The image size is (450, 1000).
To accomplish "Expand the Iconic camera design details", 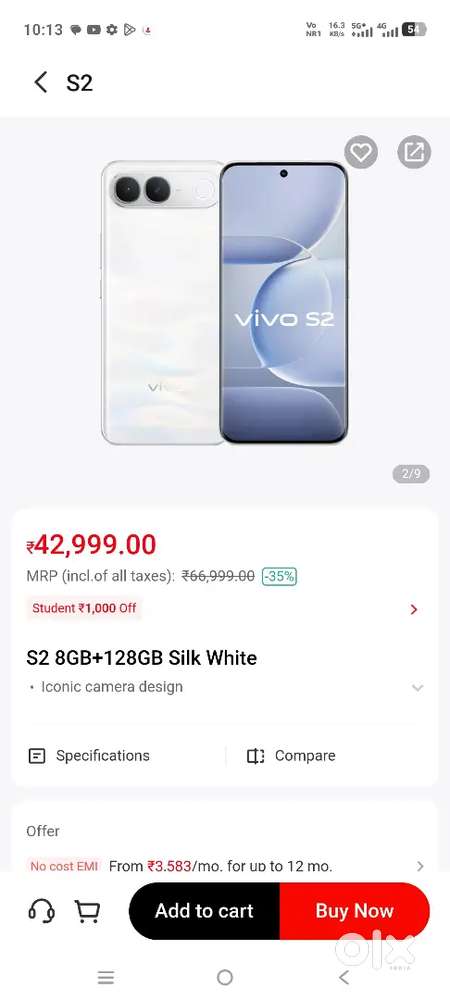I will (x=417, y=688).
